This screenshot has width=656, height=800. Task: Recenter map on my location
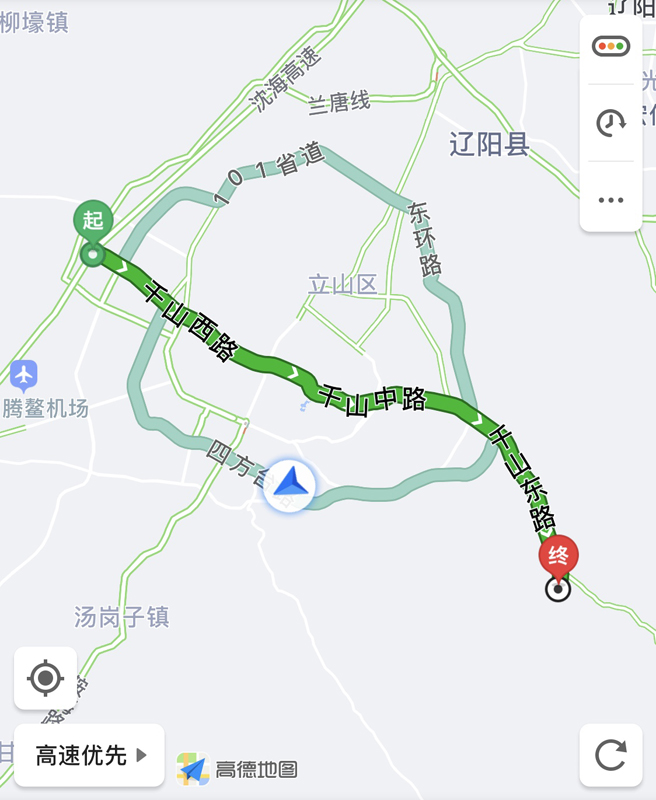[x=45, y=679]
